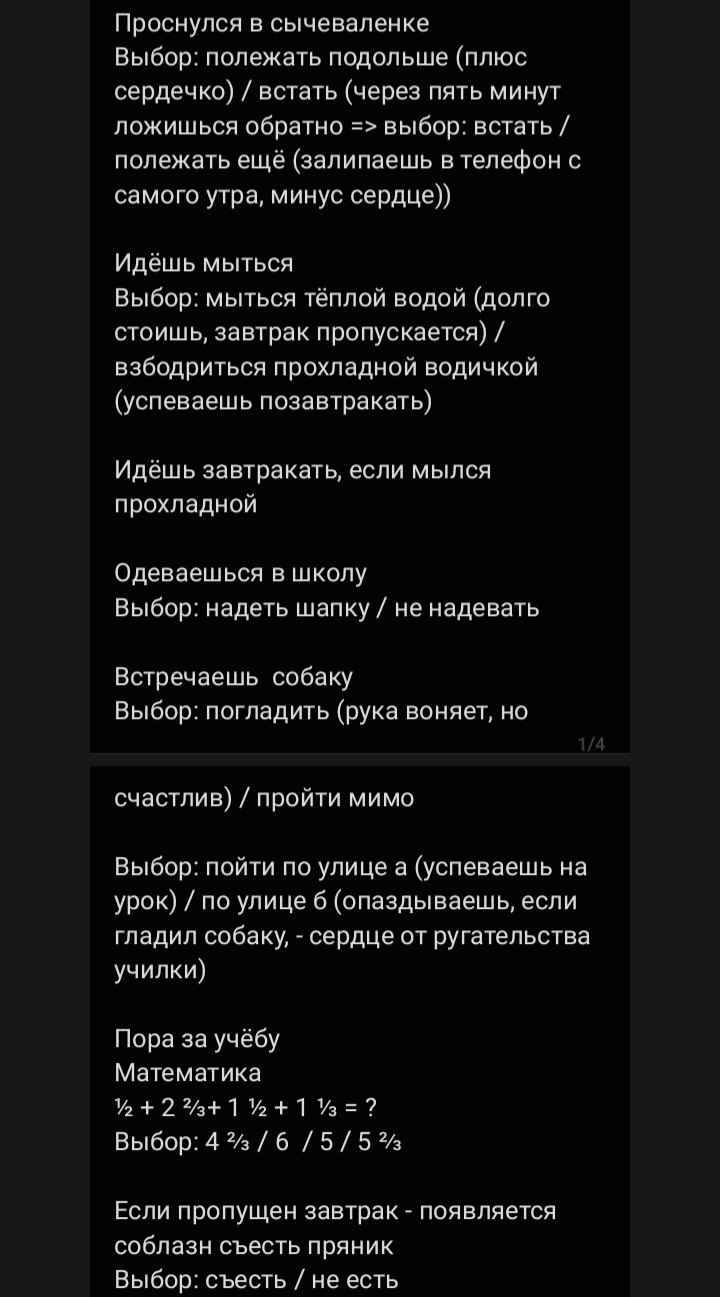
Task: Open the first text card marked 1/4
Action: pos(360,376)
